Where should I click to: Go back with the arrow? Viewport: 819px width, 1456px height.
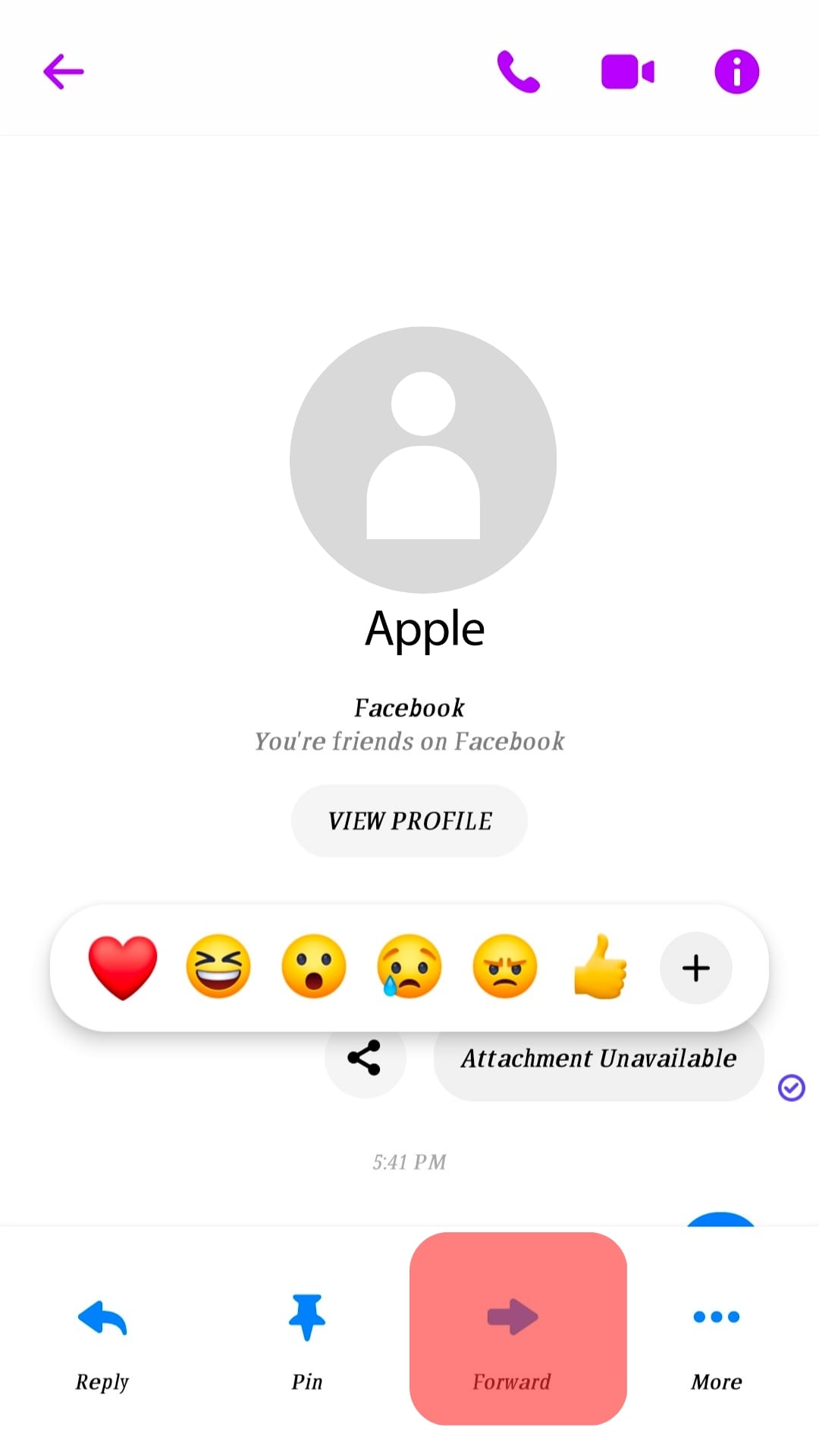(63, 71)
